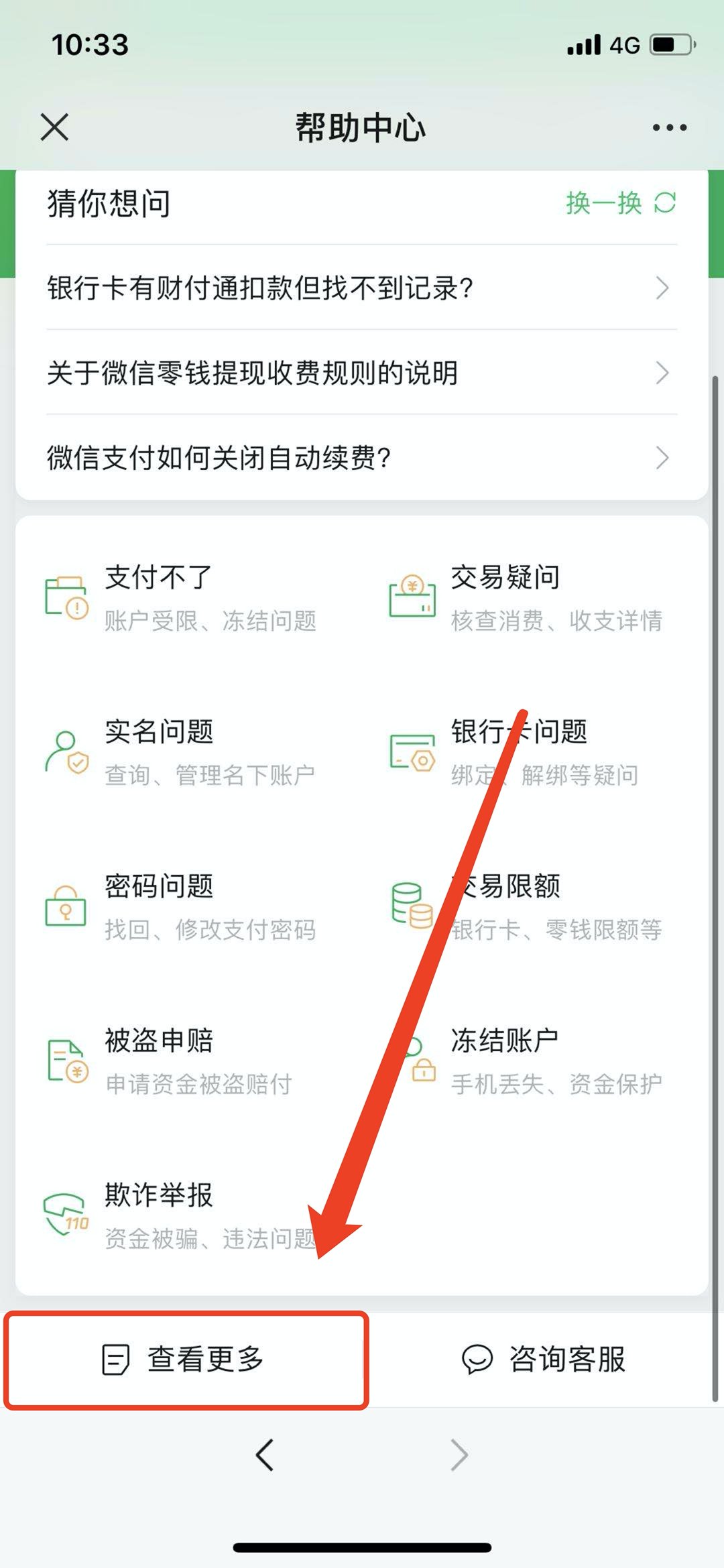Refresh suggestions with 换一换
Image resolution: width=724 pixels, height=1568 pixels.
click(x=620, y=202)
